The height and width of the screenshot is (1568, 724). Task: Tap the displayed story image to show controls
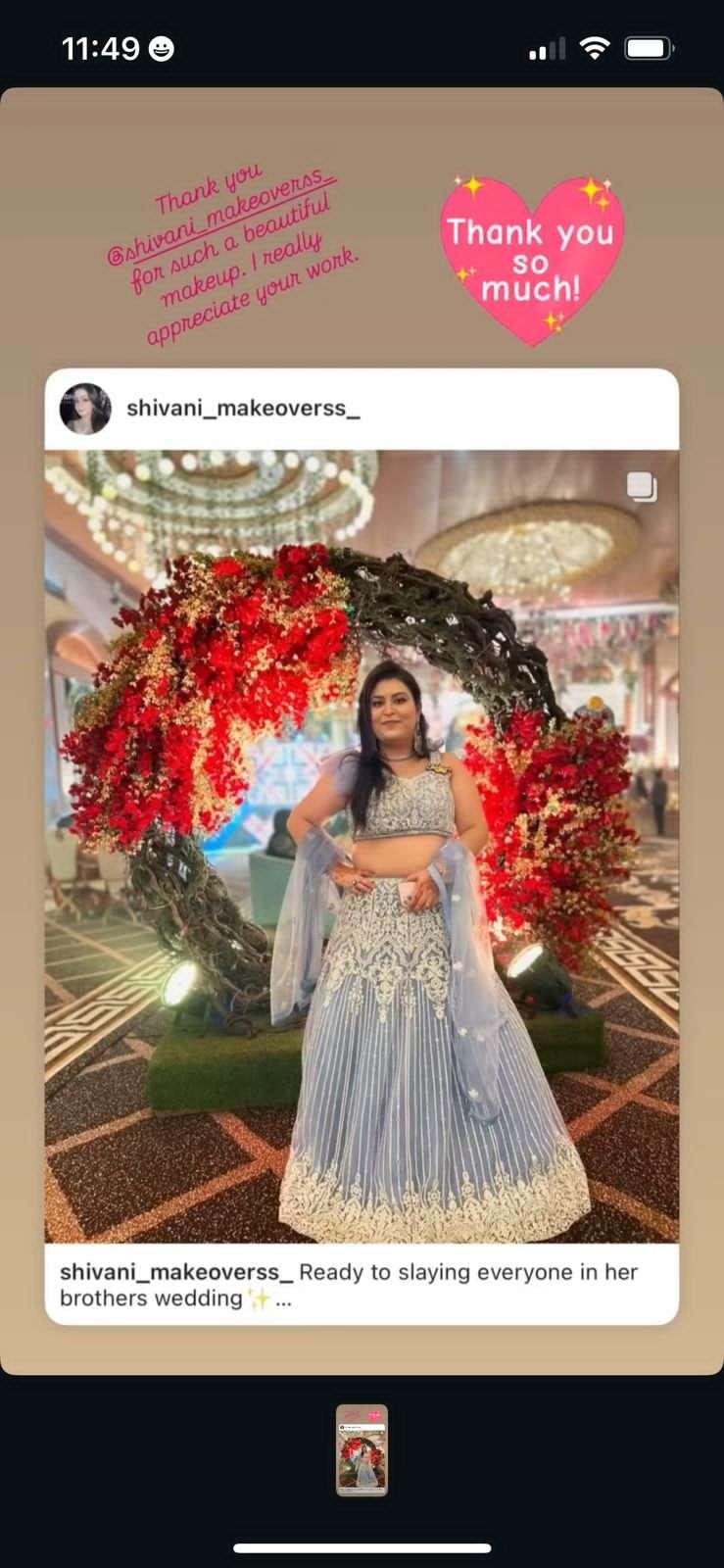click(362, 730)
